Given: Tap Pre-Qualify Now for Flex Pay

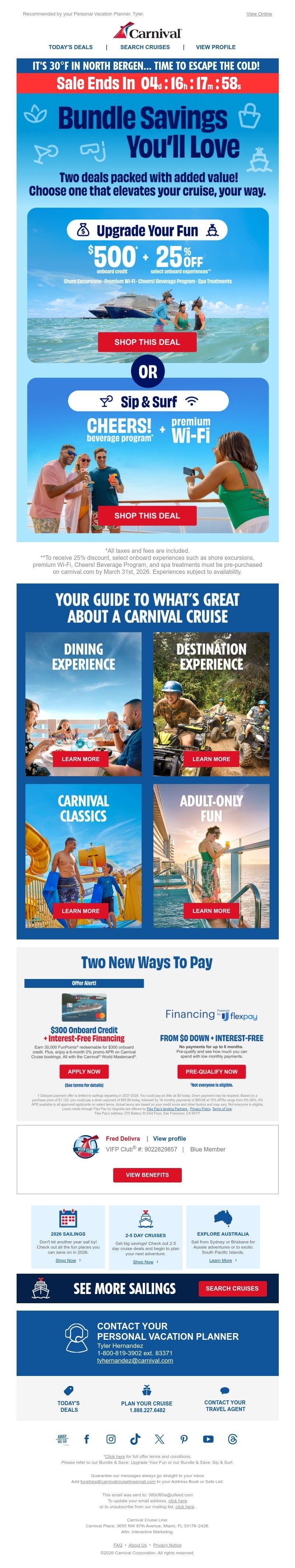Looking at the screenshot, I should (x=211, y=1071).
